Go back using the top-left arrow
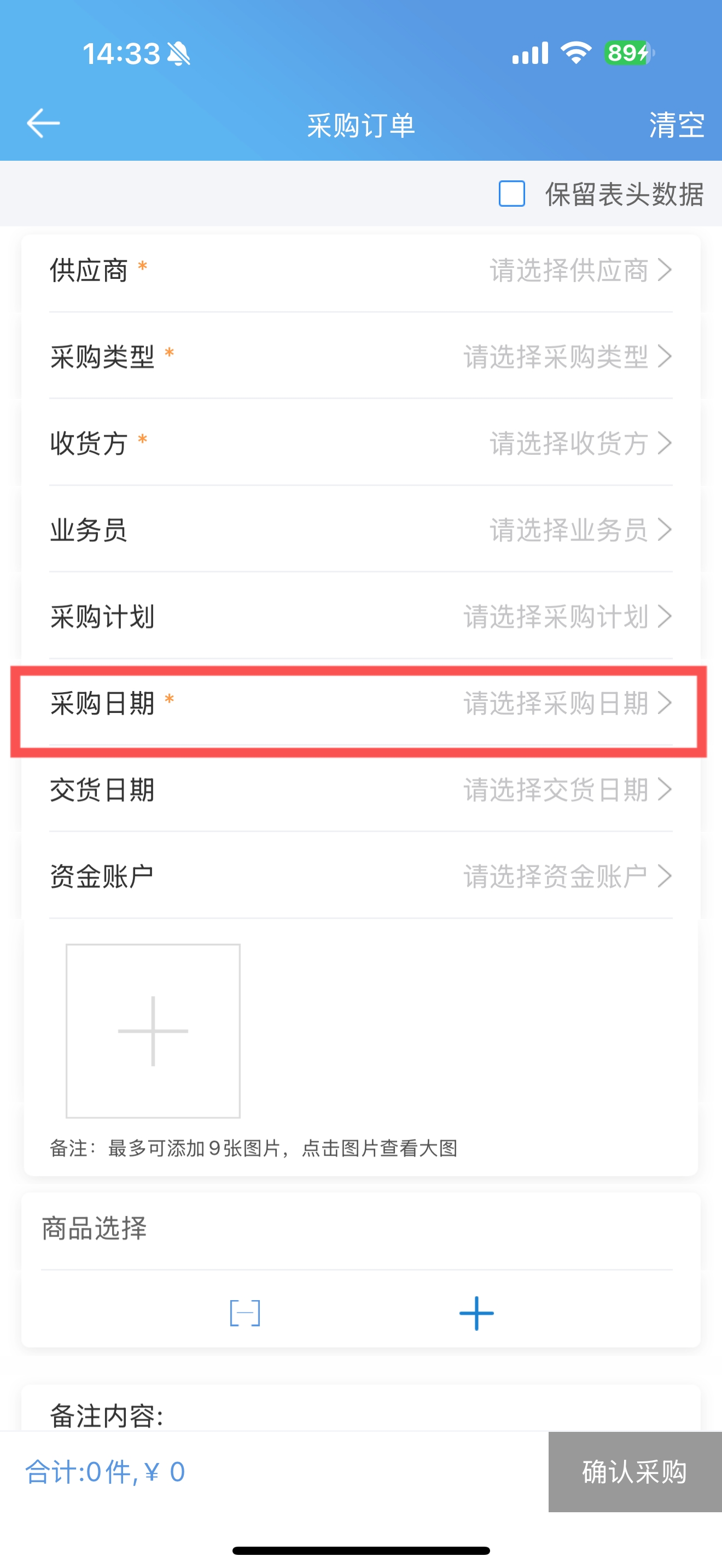Viewport: 722px width, 1568px height. 43,124
